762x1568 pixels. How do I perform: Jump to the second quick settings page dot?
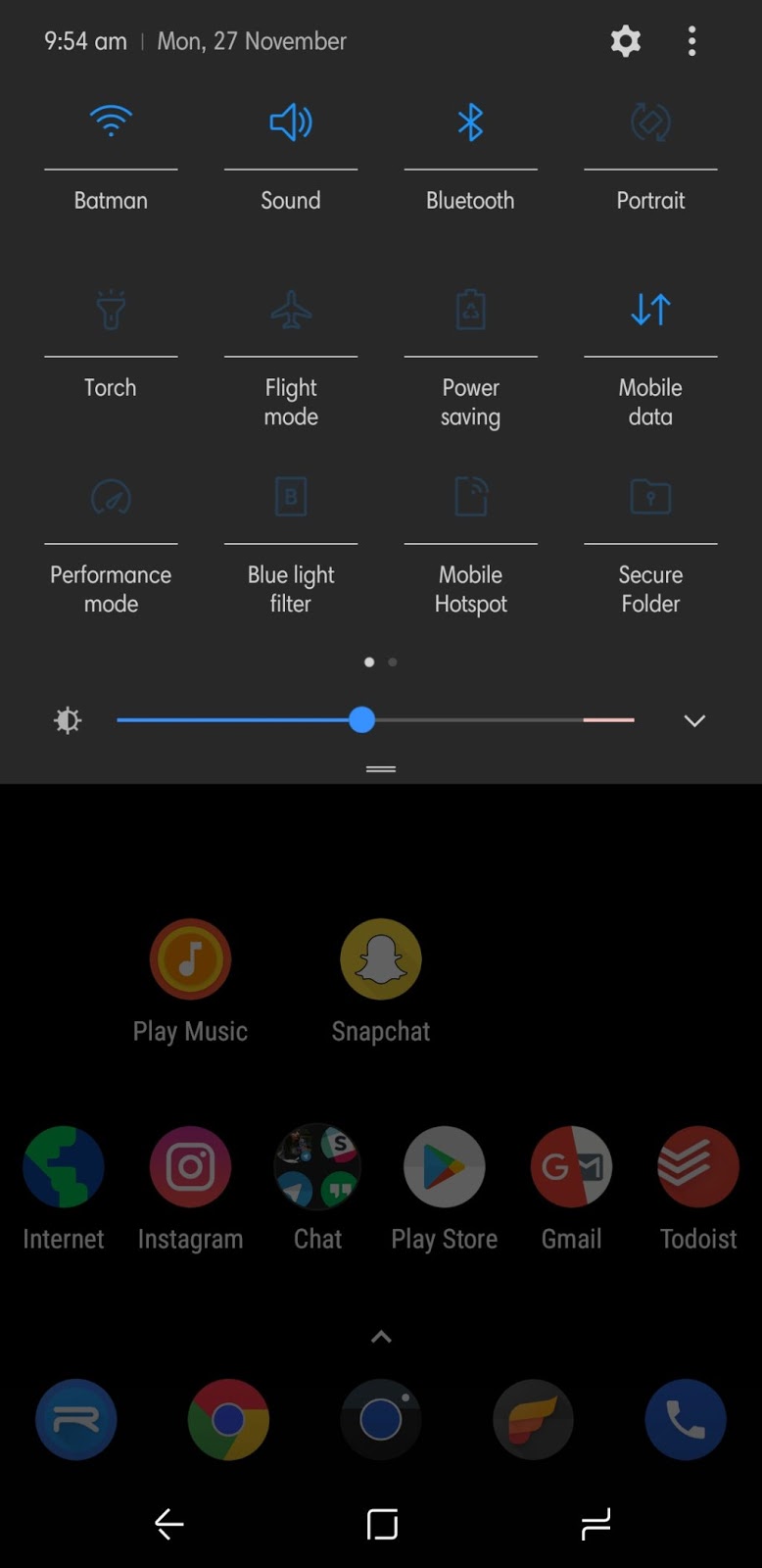pos(393,662)
